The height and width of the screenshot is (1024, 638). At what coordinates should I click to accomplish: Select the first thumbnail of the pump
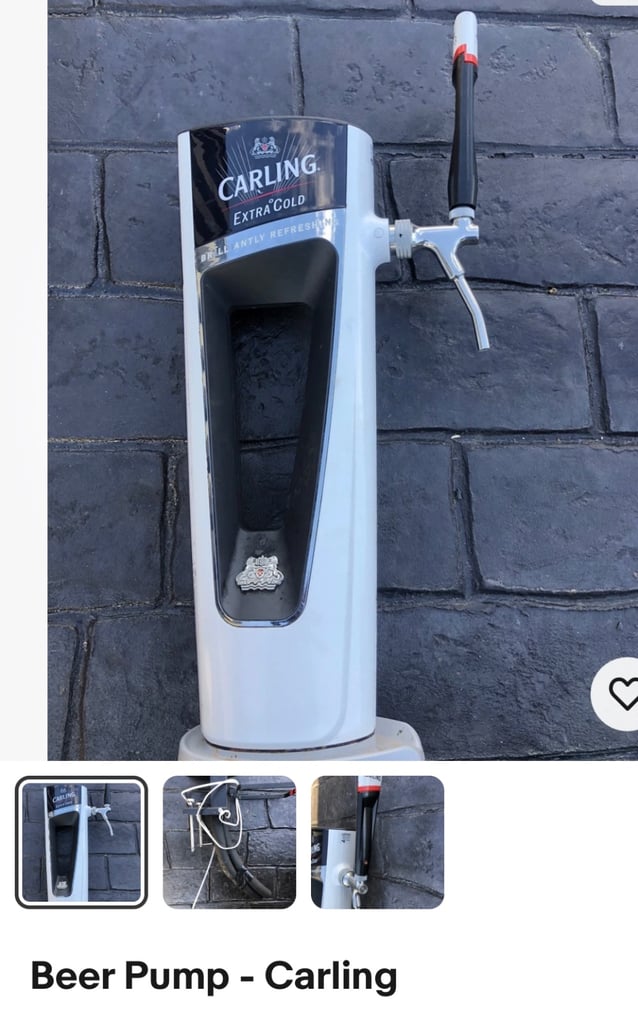(81, 842)
